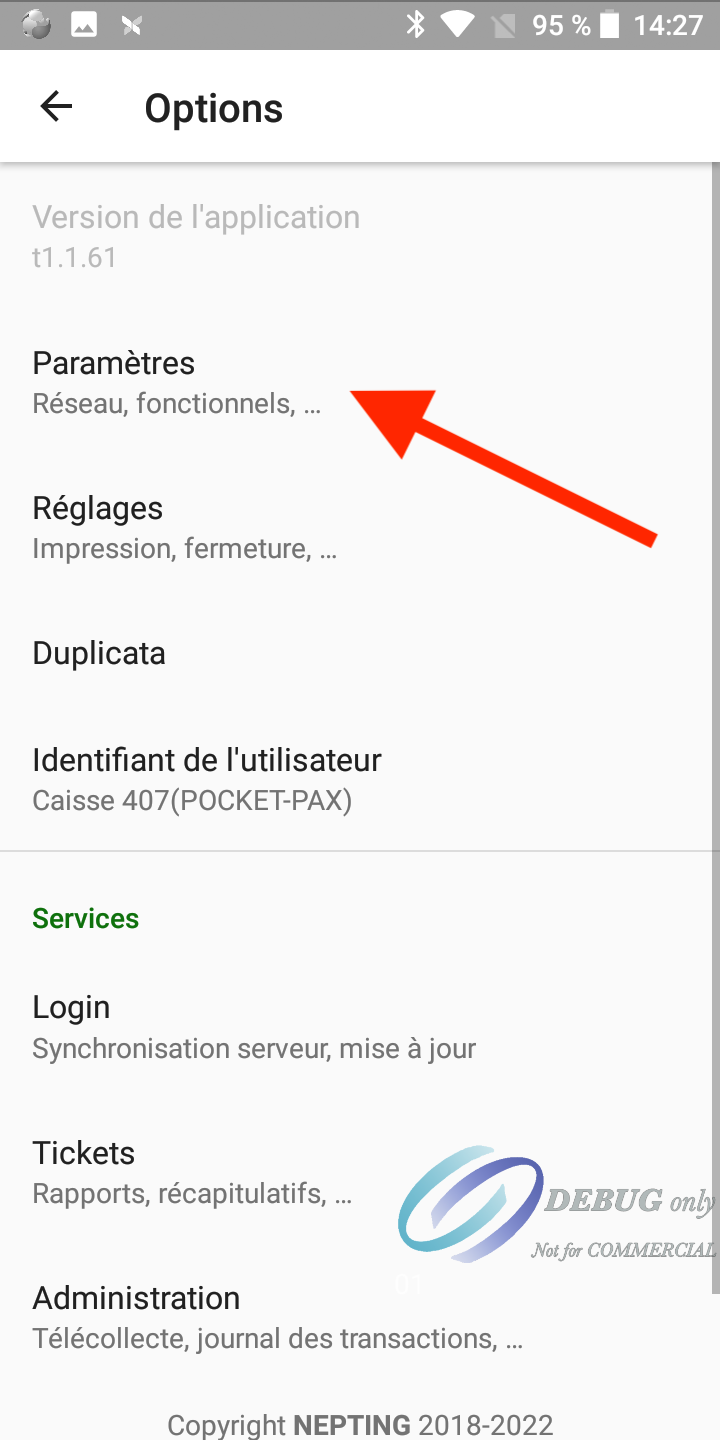Open Tickets reports row
Image resolution: width=720 pixels, height=1440 pixels.
click(360, 1172)
